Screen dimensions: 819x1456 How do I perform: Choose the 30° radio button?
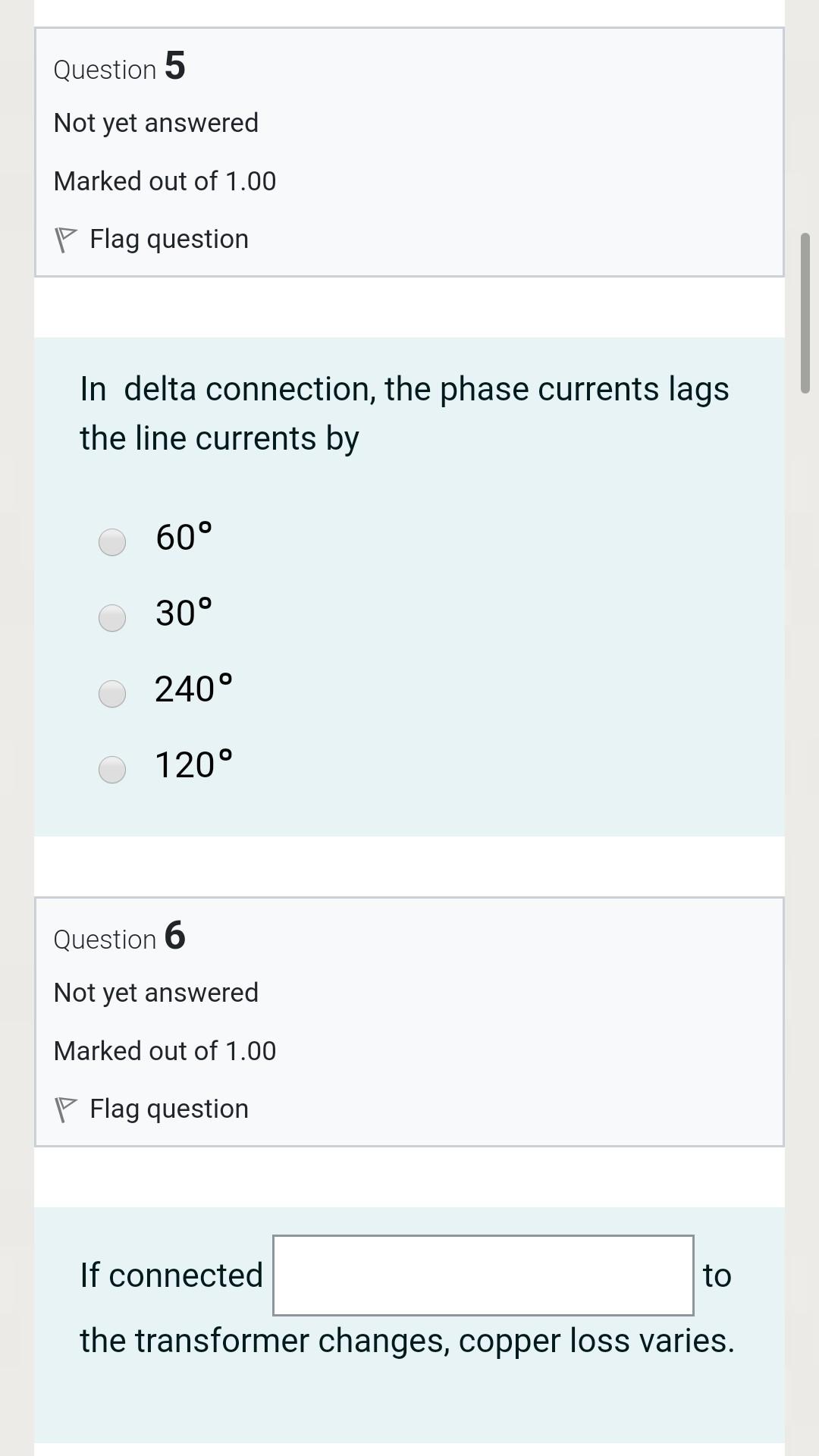point(112,617)
